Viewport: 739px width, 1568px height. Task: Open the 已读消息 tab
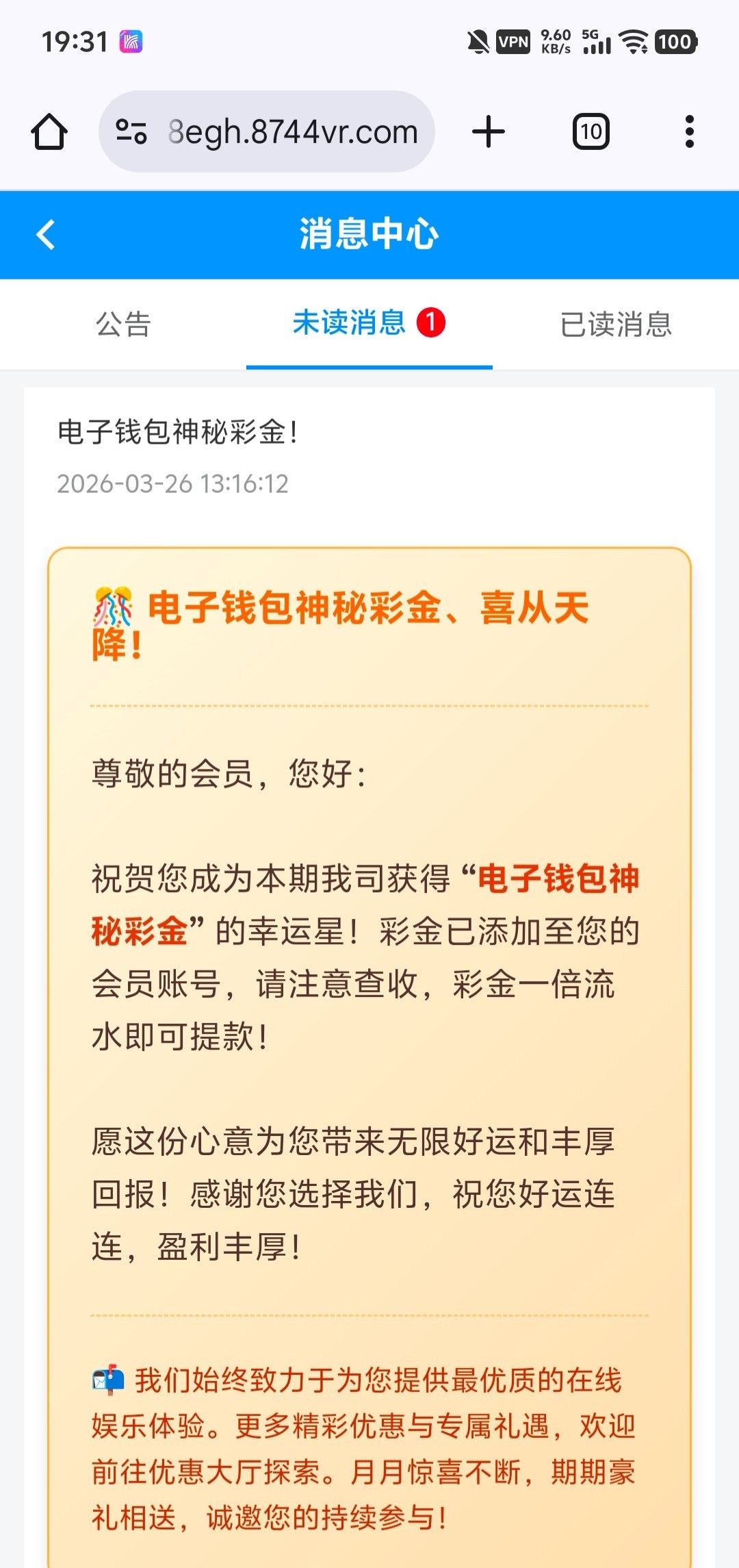pos(616,324)
